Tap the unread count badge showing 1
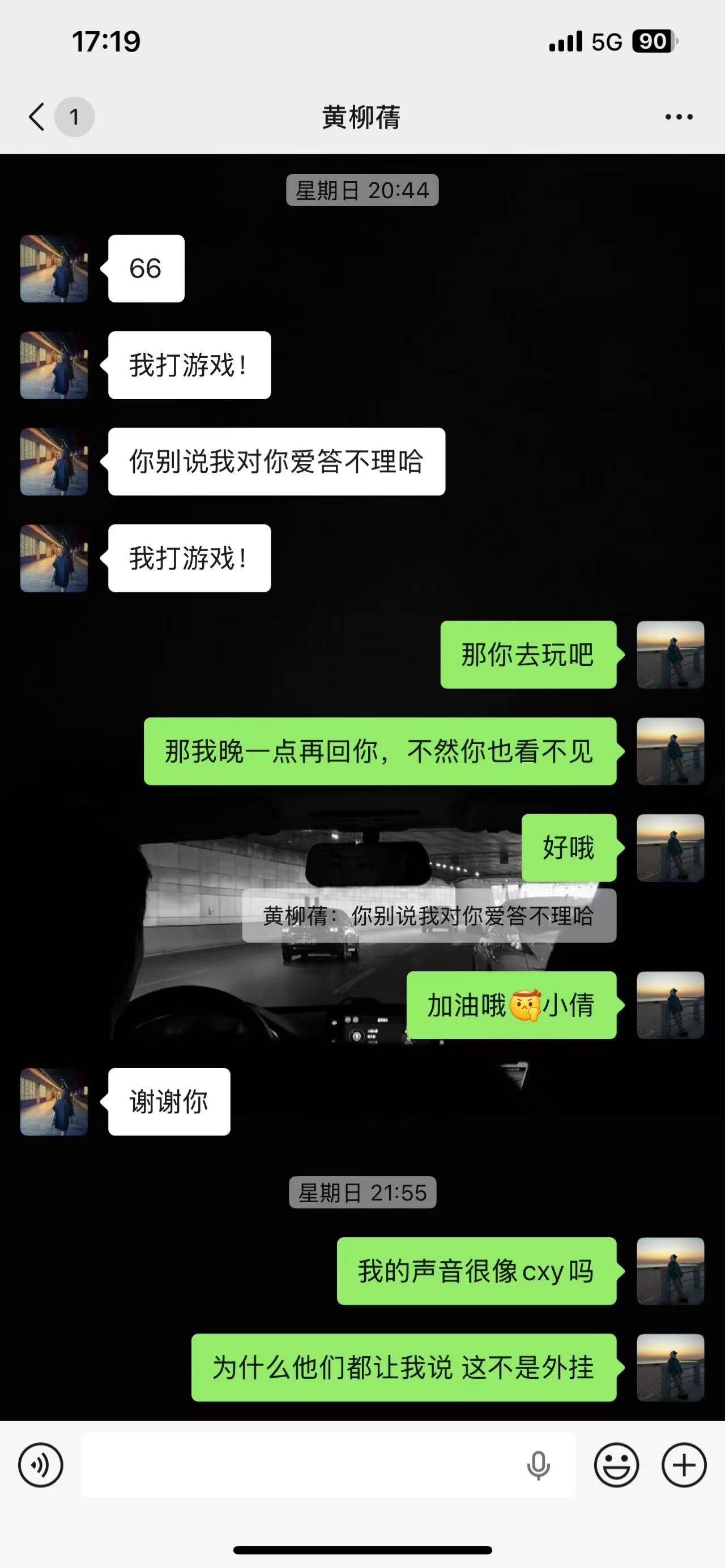This screenshot has height=1568, width=725. (x=73, y=117)
